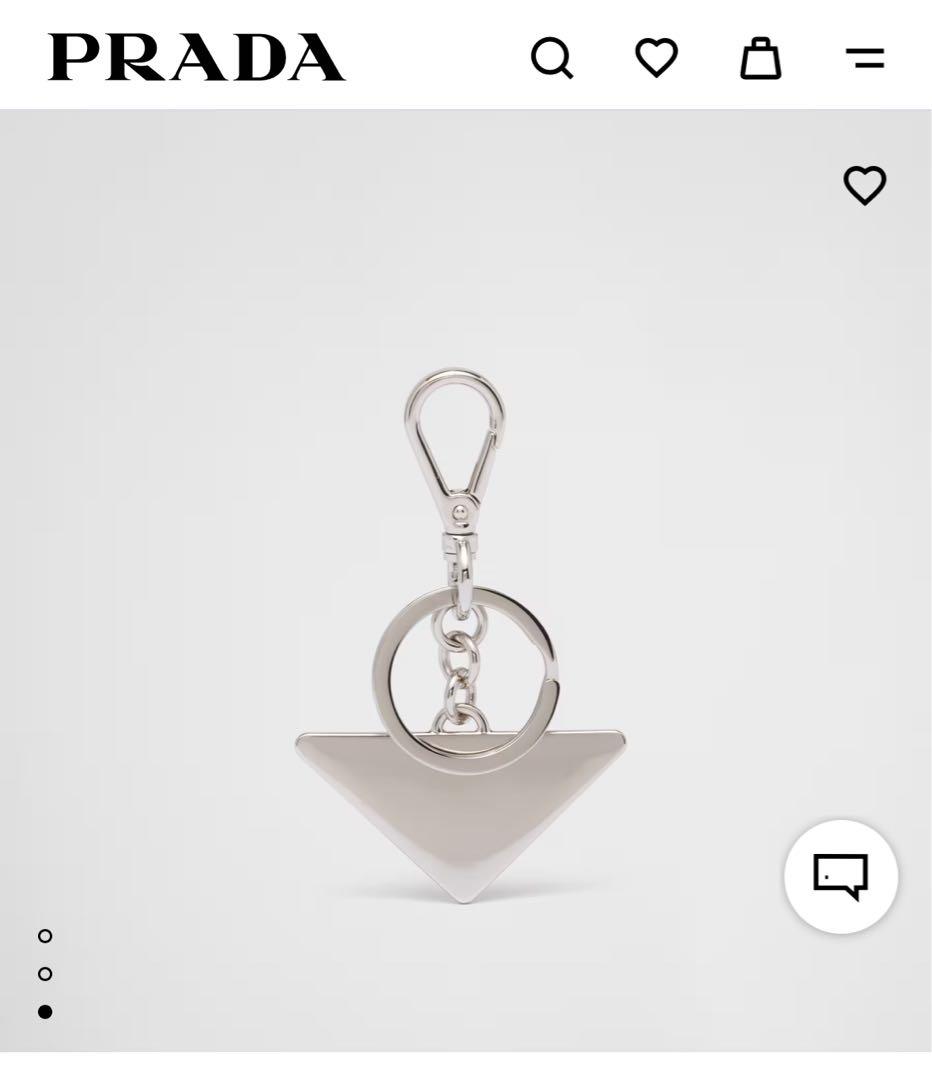Open the live chat bubble
Viewport: 932px width, 1080px height.
coord(841,877)
